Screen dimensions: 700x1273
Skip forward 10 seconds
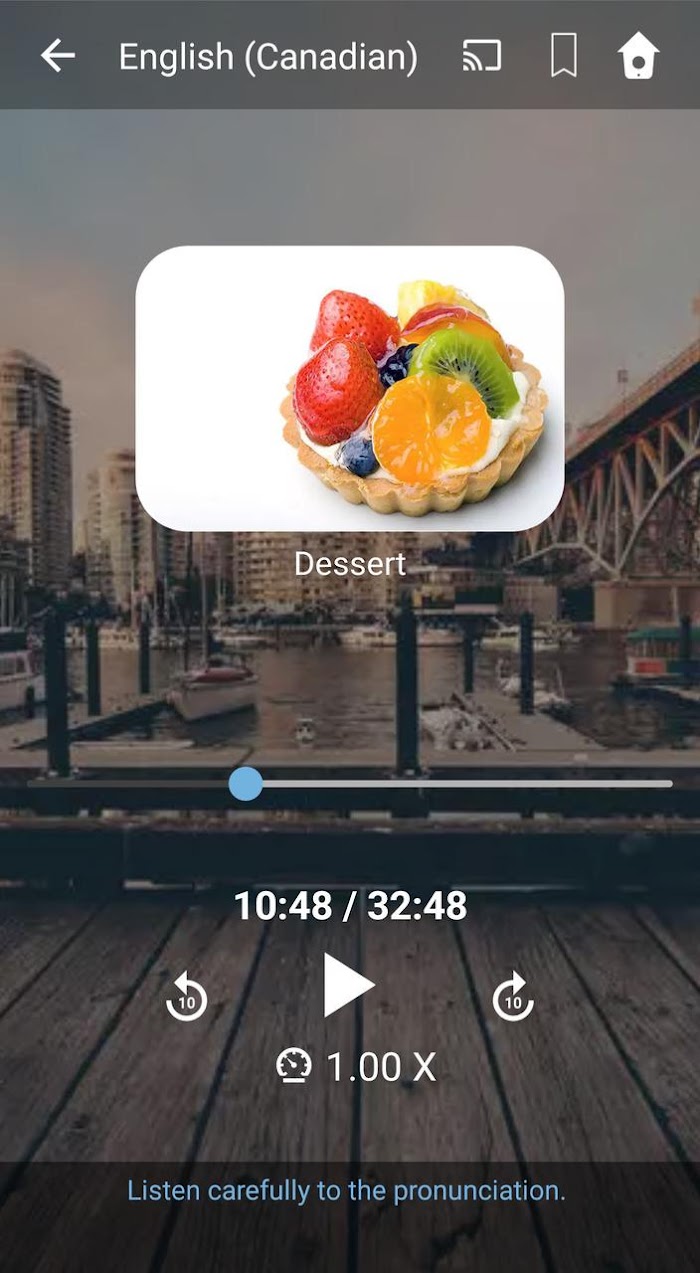tap(513, 997)
